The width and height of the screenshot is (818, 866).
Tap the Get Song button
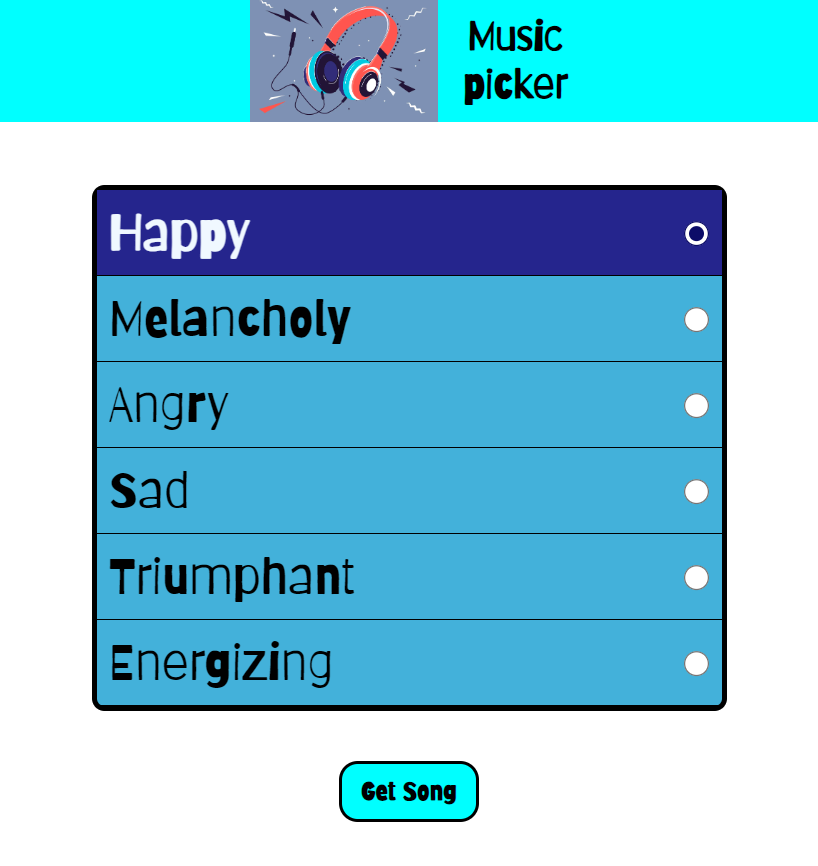408,791
